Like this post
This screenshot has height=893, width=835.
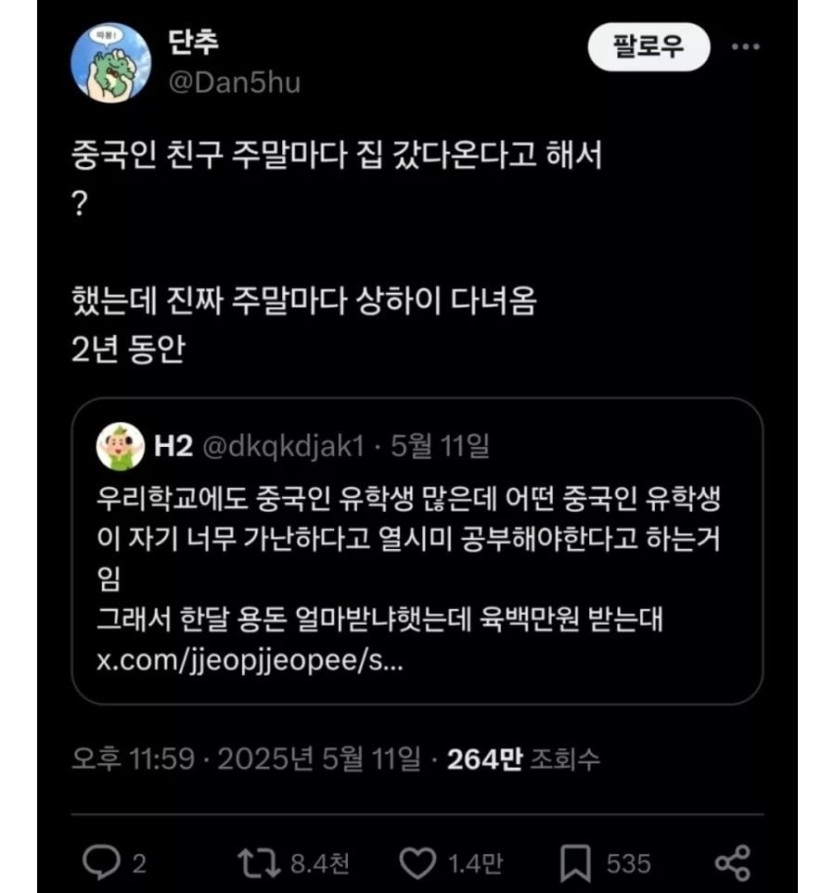417,863
